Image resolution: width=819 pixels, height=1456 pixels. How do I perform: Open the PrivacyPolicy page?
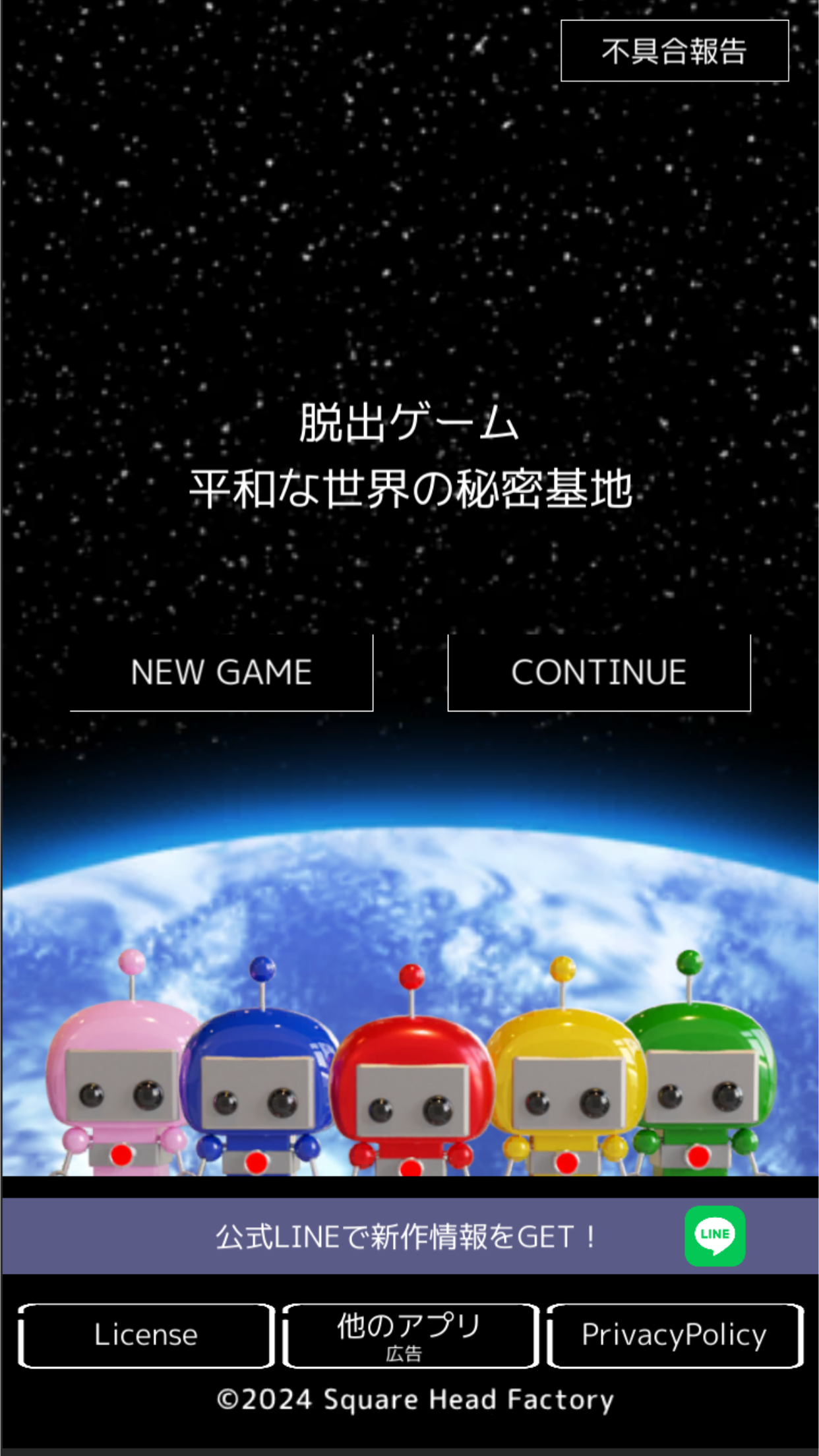point(675,1335)
